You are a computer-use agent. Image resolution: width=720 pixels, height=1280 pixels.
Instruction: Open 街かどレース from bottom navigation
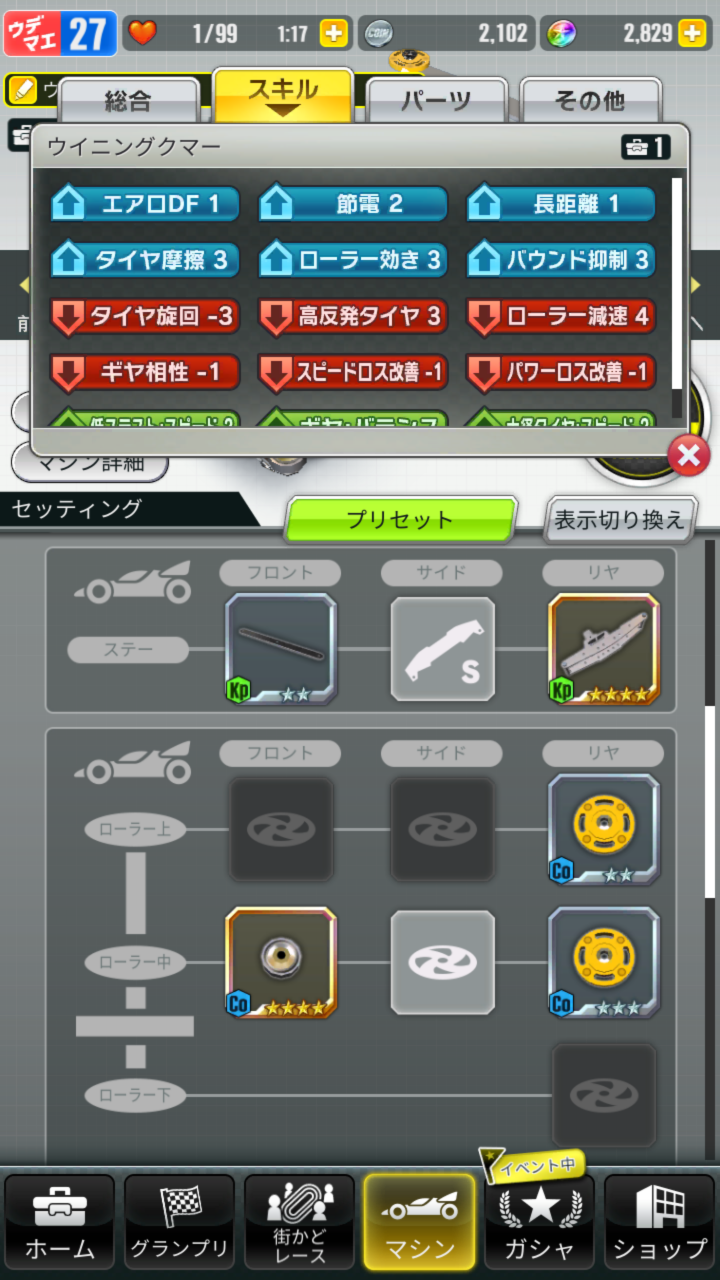click(x=300, y=1222)
